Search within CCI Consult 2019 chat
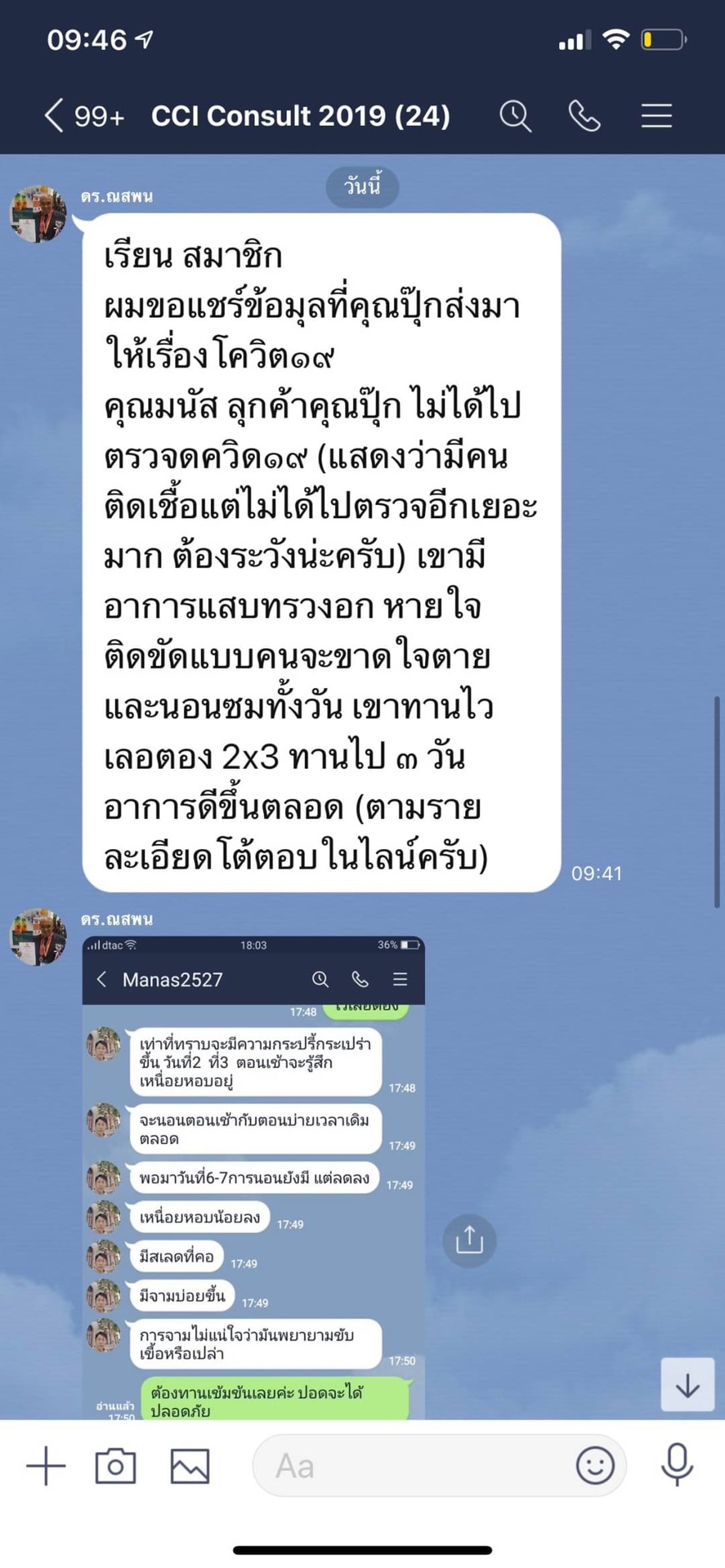Viewport: 725px width, 1568px height. [x=515, y=116]
